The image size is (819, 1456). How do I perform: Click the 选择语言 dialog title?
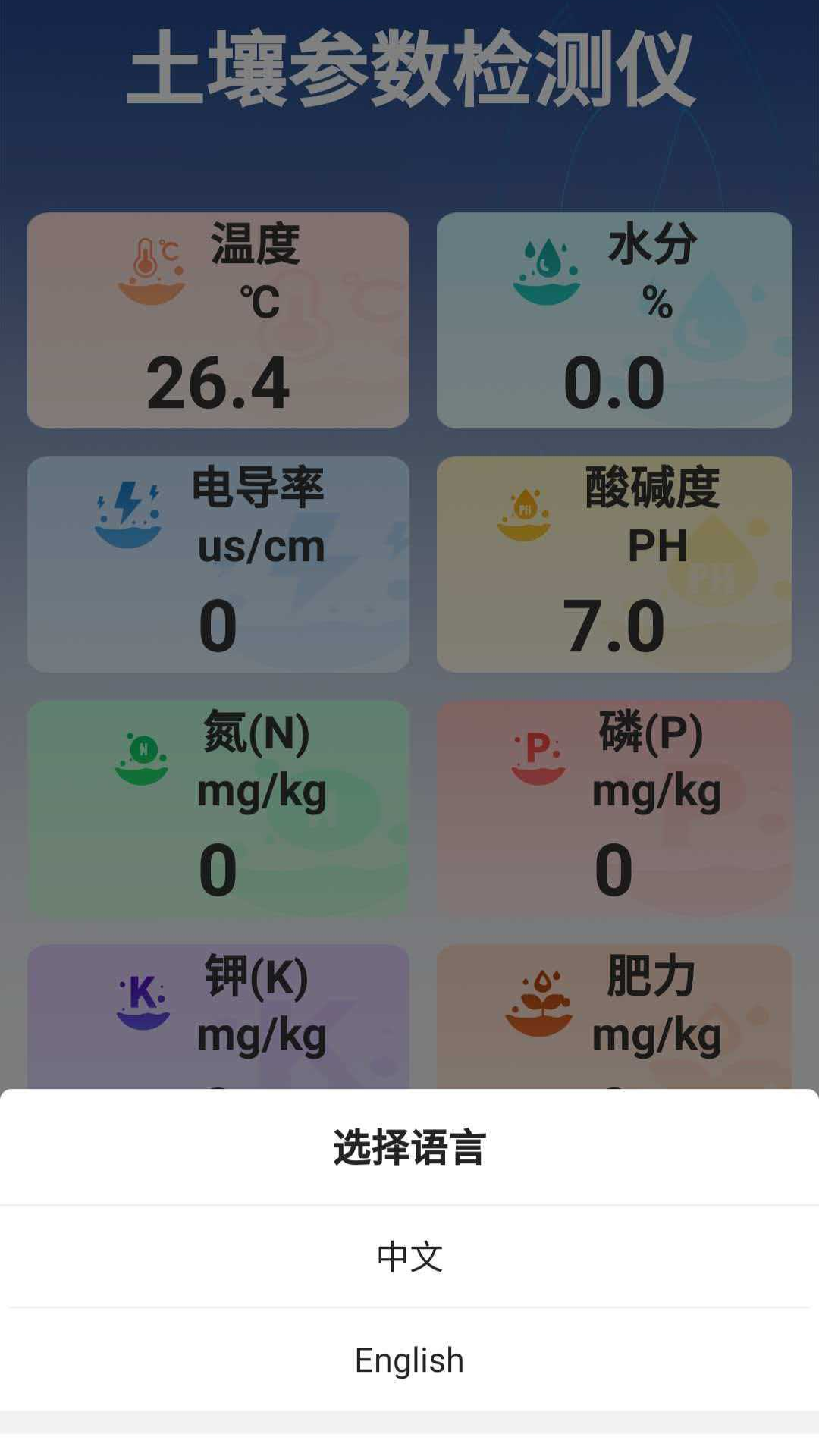coord(409,1149)
